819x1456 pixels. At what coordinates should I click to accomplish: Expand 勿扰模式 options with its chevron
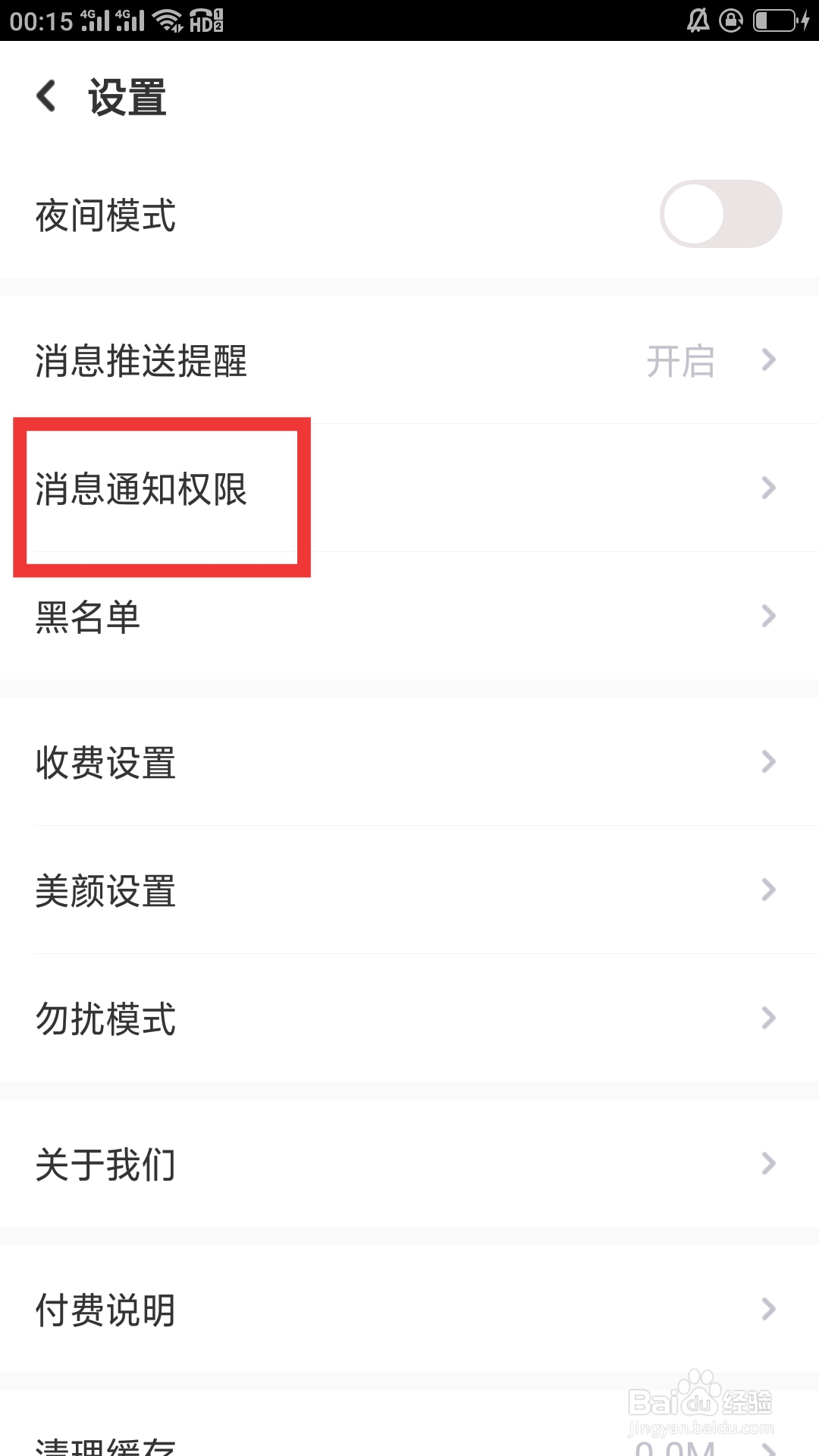coord(768,1018)
